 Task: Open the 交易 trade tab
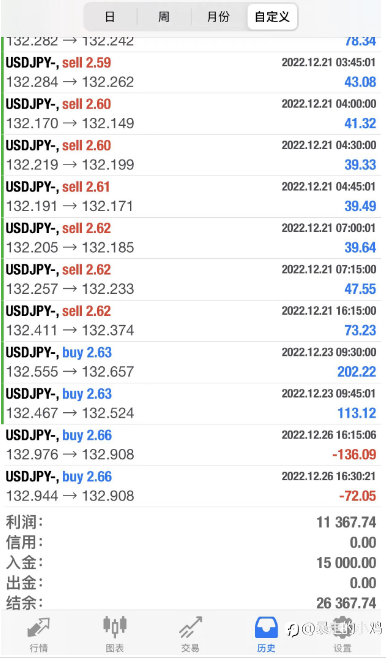pos(190,634)
